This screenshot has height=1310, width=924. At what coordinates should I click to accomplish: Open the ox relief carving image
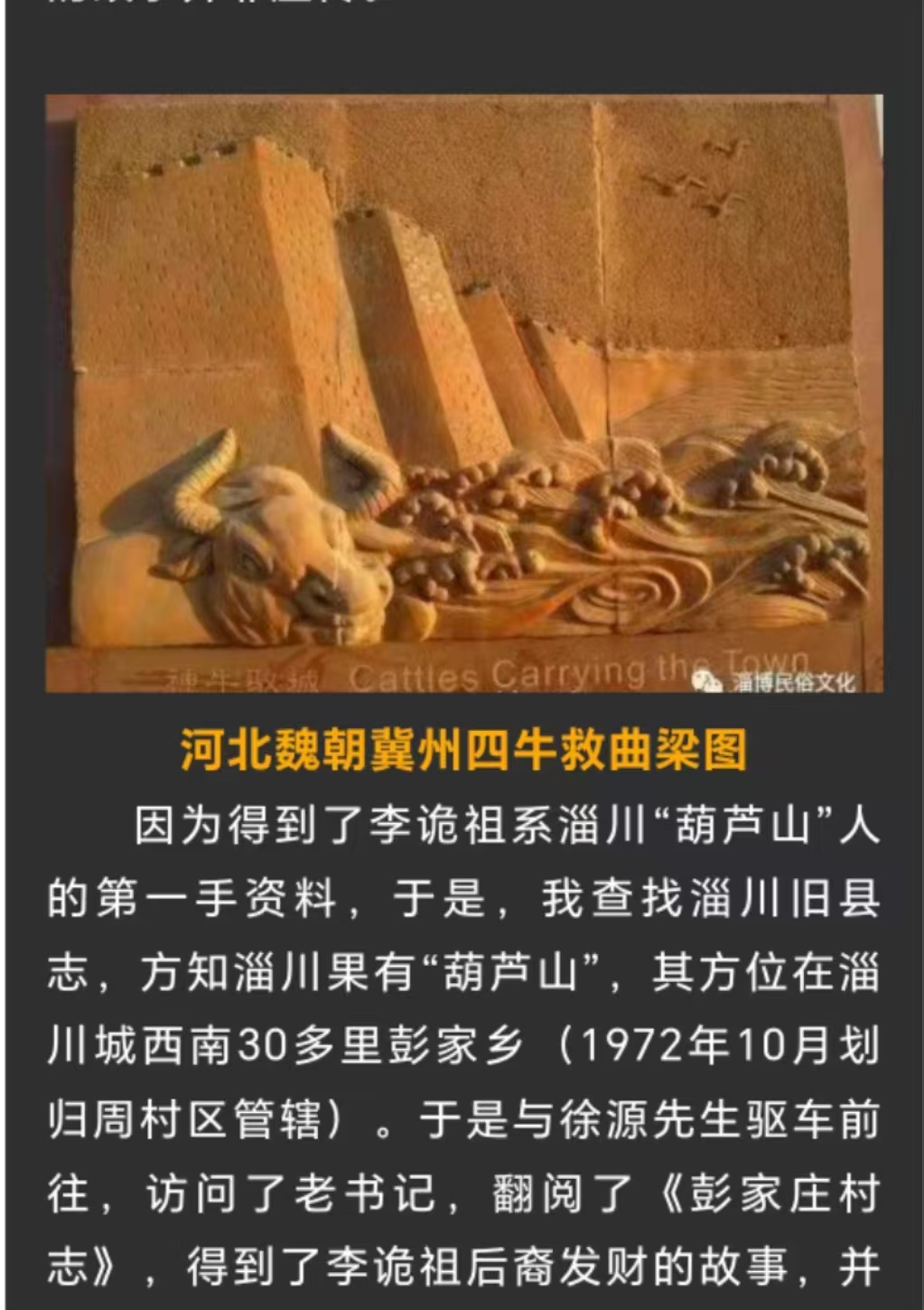[463, 393]
